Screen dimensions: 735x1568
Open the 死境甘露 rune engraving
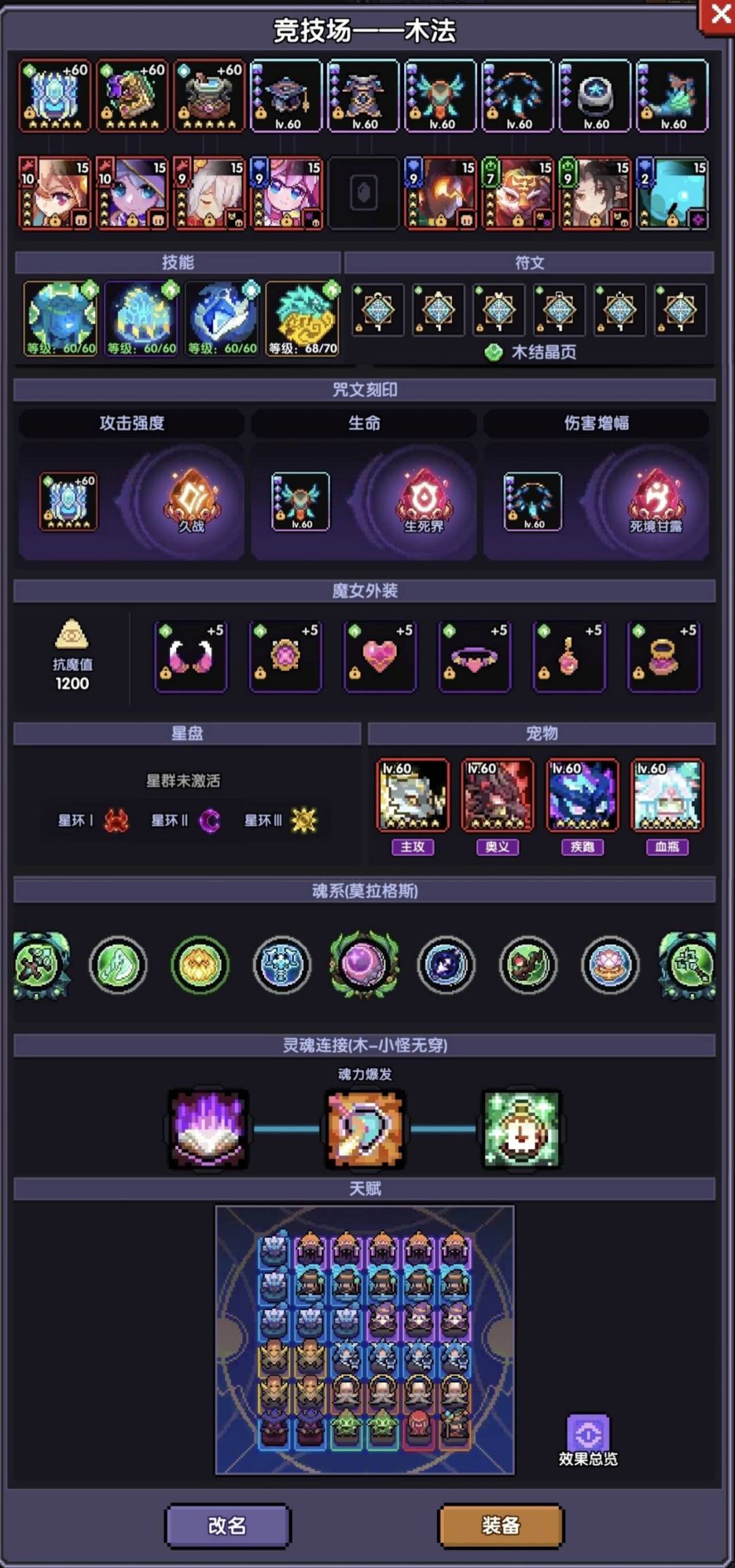pyautogui.click(x=656, y=500)
